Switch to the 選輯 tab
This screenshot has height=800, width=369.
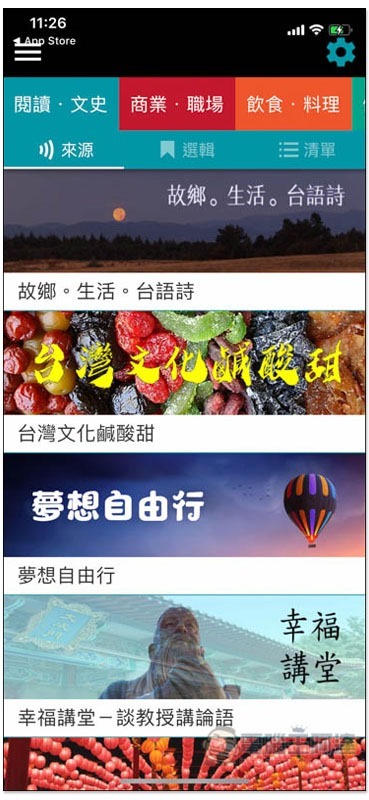(x=186, y=150)
